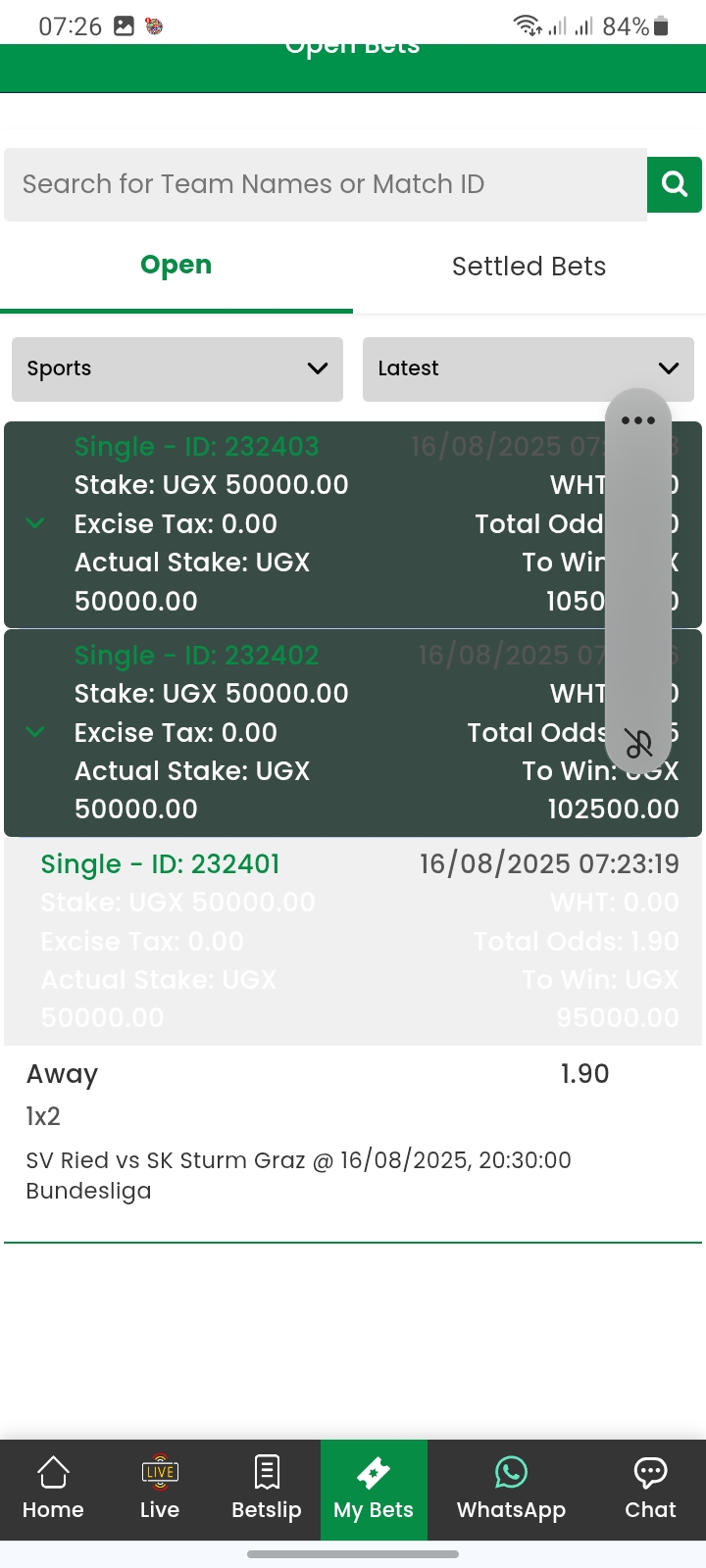Switch to the Settled Bets tab

[x=529, y=267]
